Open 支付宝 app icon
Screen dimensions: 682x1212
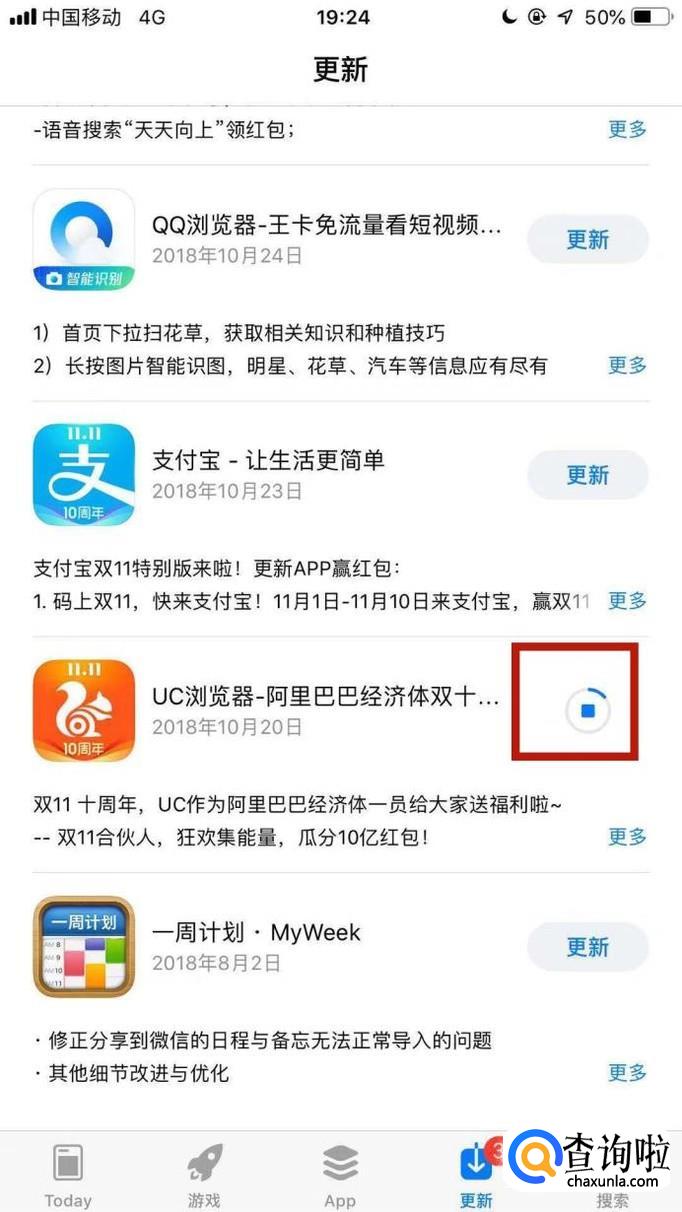pos(84,475)
